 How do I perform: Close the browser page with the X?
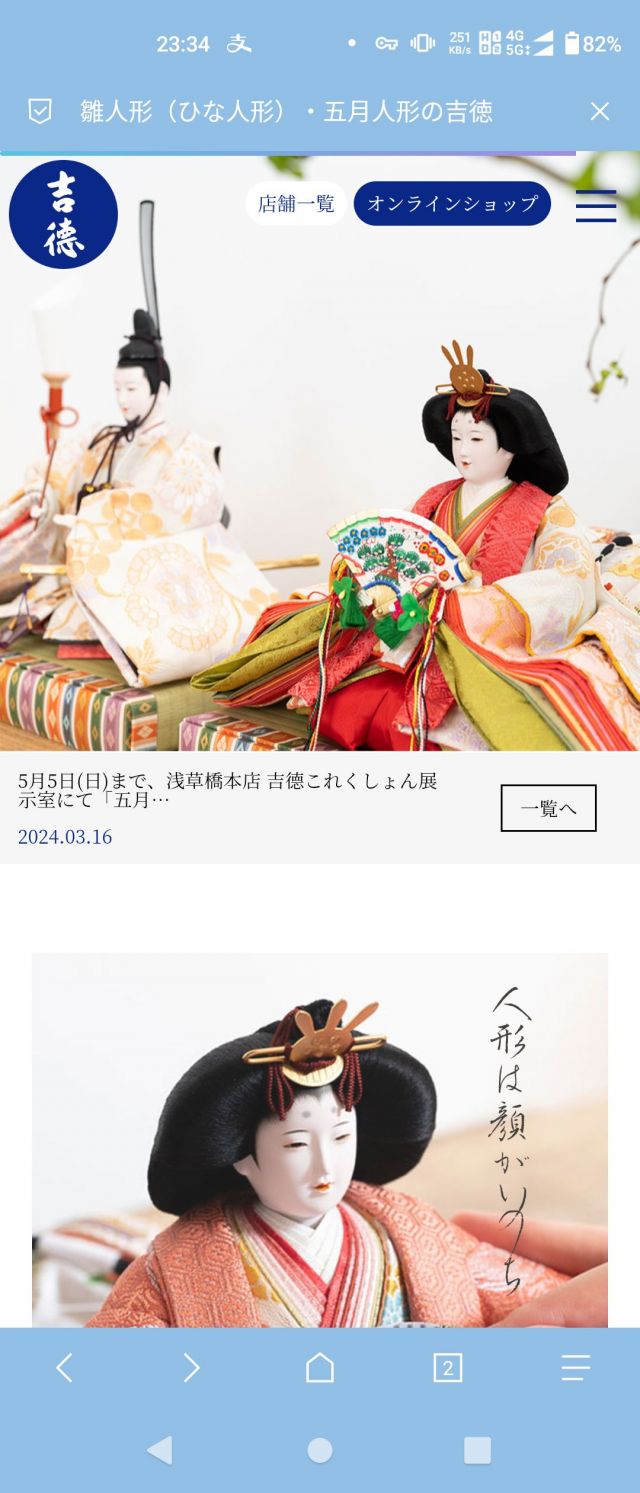point(599,111)
